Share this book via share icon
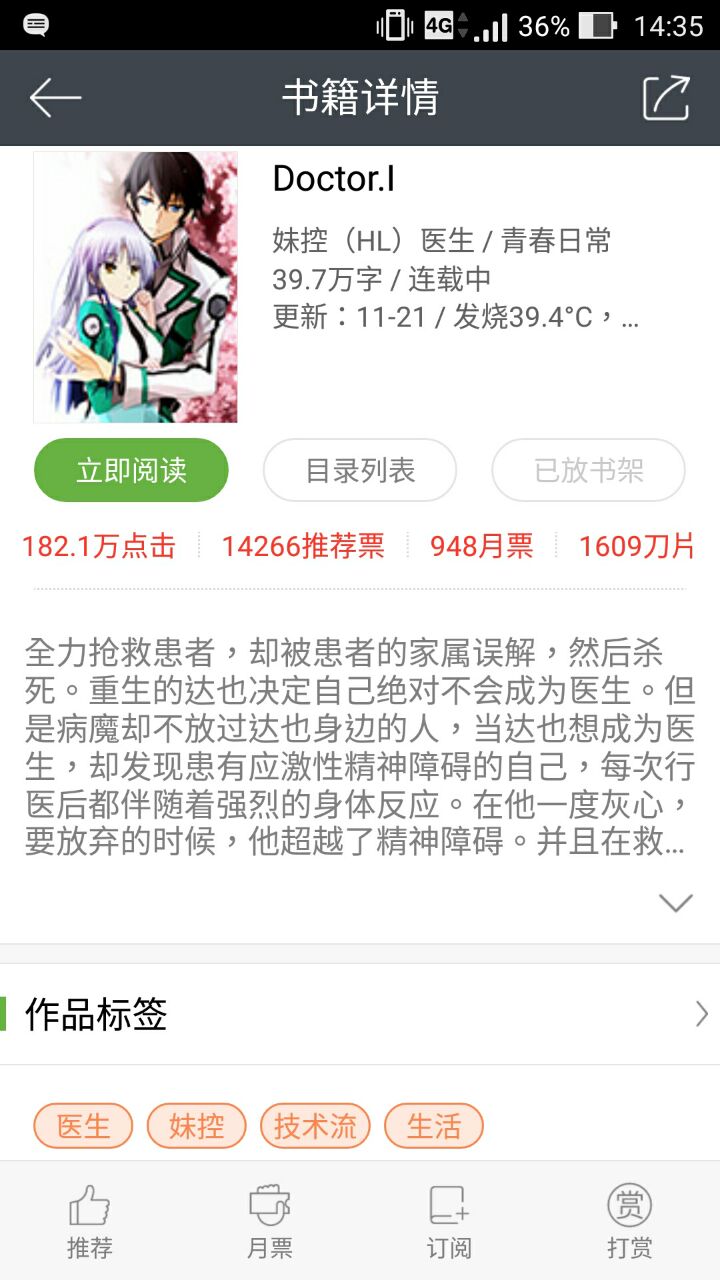 click(x=666, y=98)
